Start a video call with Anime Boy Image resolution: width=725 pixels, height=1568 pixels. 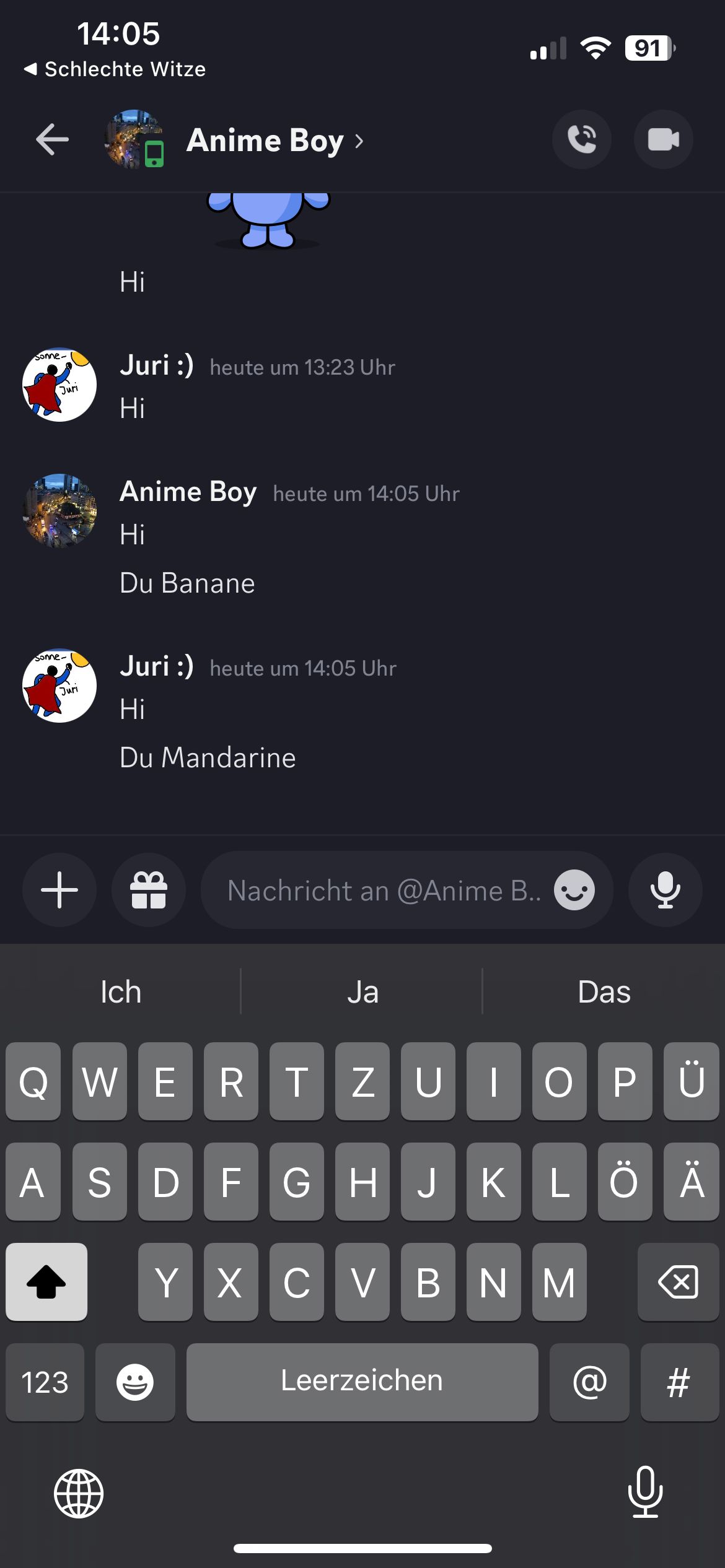(663, 139)
